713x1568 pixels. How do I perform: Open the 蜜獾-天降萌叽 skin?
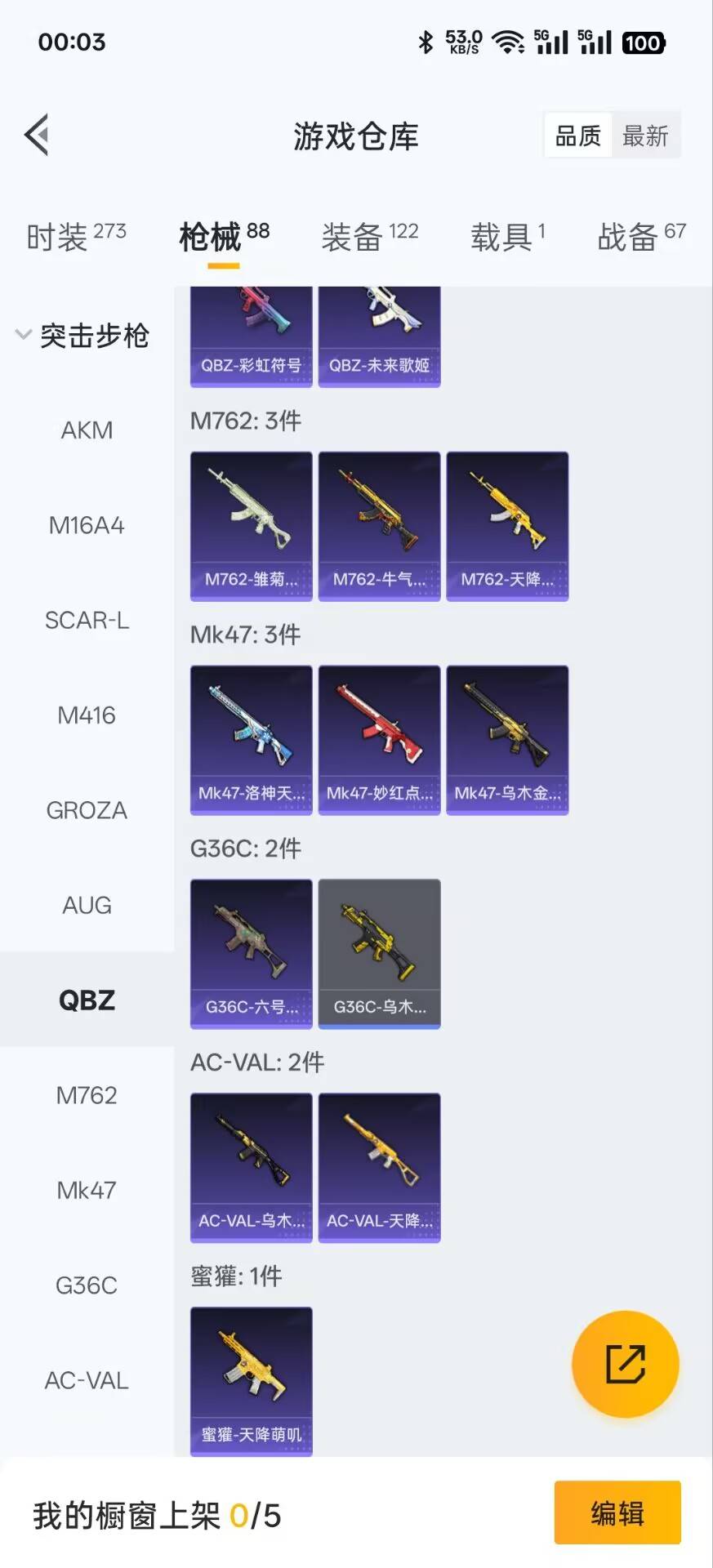click(x=252, y=1380)
